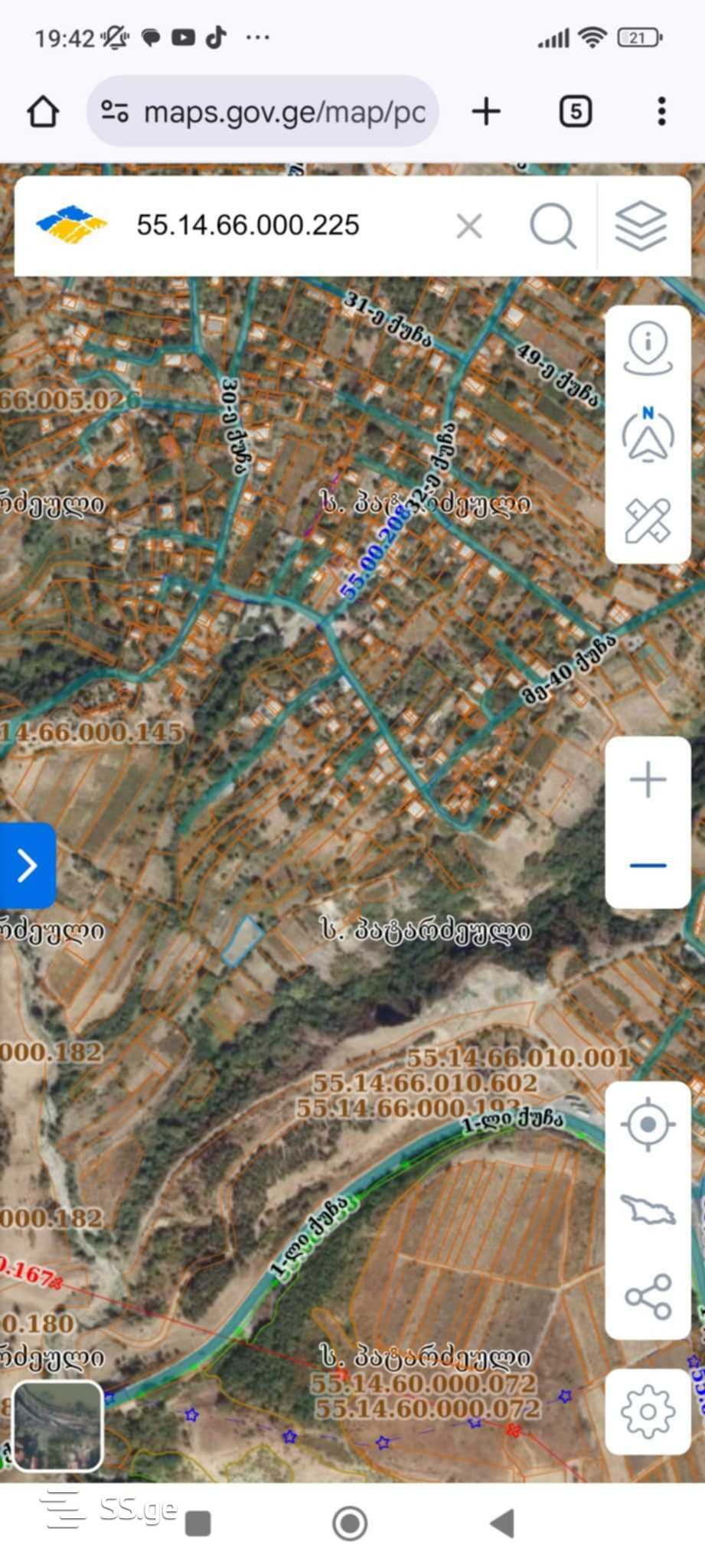The image size is (705, 1568).
Task: Zoom out of the map
Action: [x=648, y=866]
